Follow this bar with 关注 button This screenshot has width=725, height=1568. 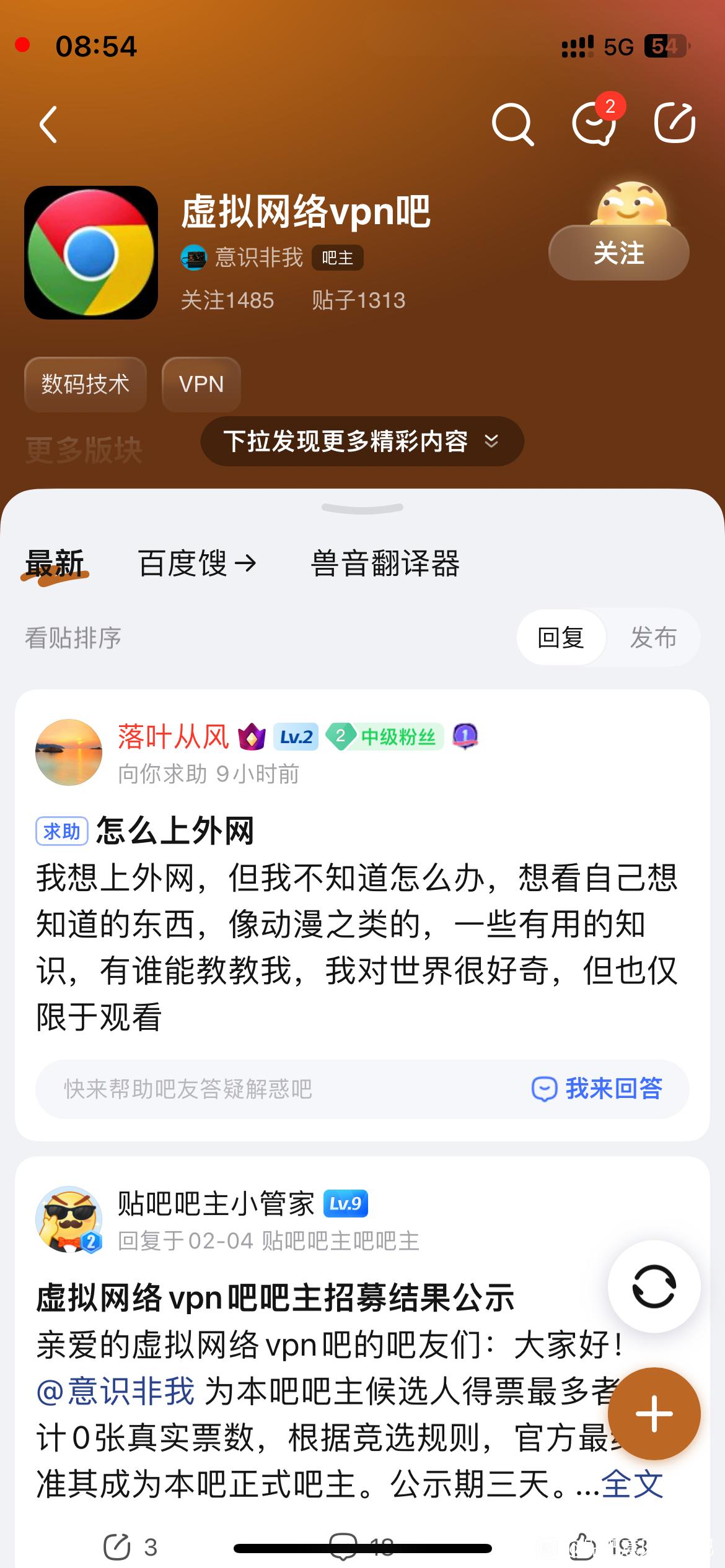(x=618, y=253)
